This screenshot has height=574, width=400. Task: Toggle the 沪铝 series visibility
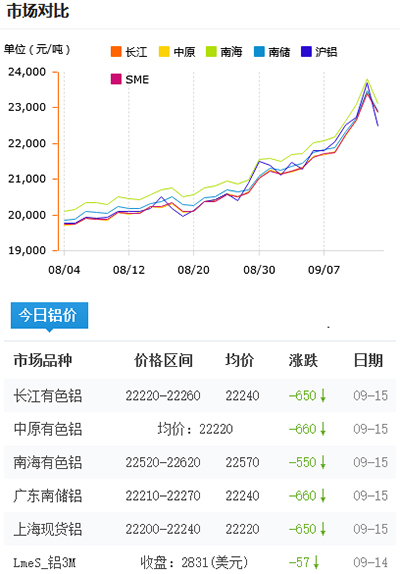click(319, 52)
